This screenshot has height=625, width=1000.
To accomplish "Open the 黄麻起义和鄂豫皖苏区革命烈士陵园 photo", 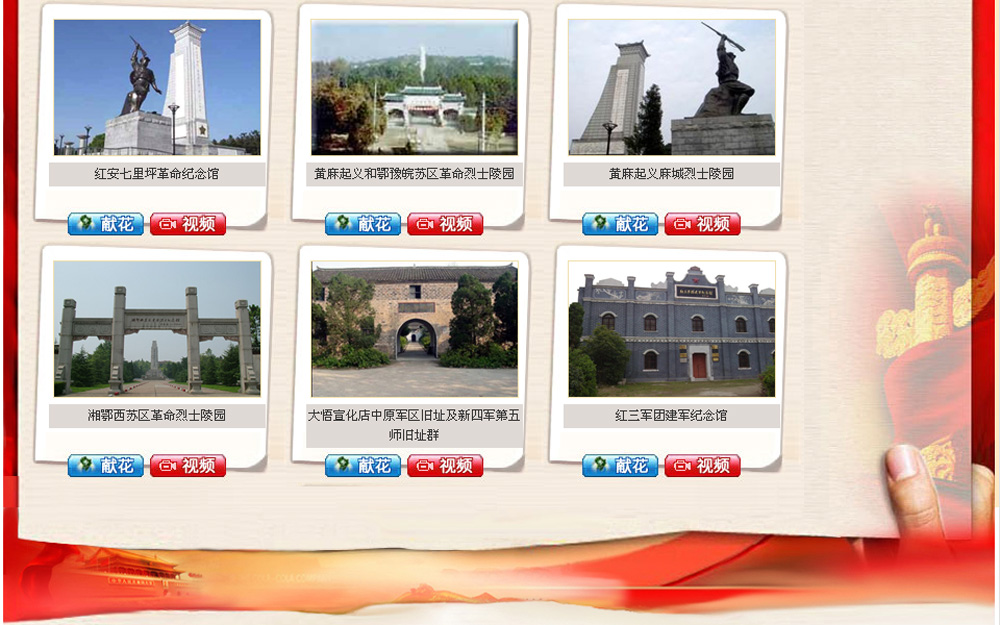I will coord(414,88).
